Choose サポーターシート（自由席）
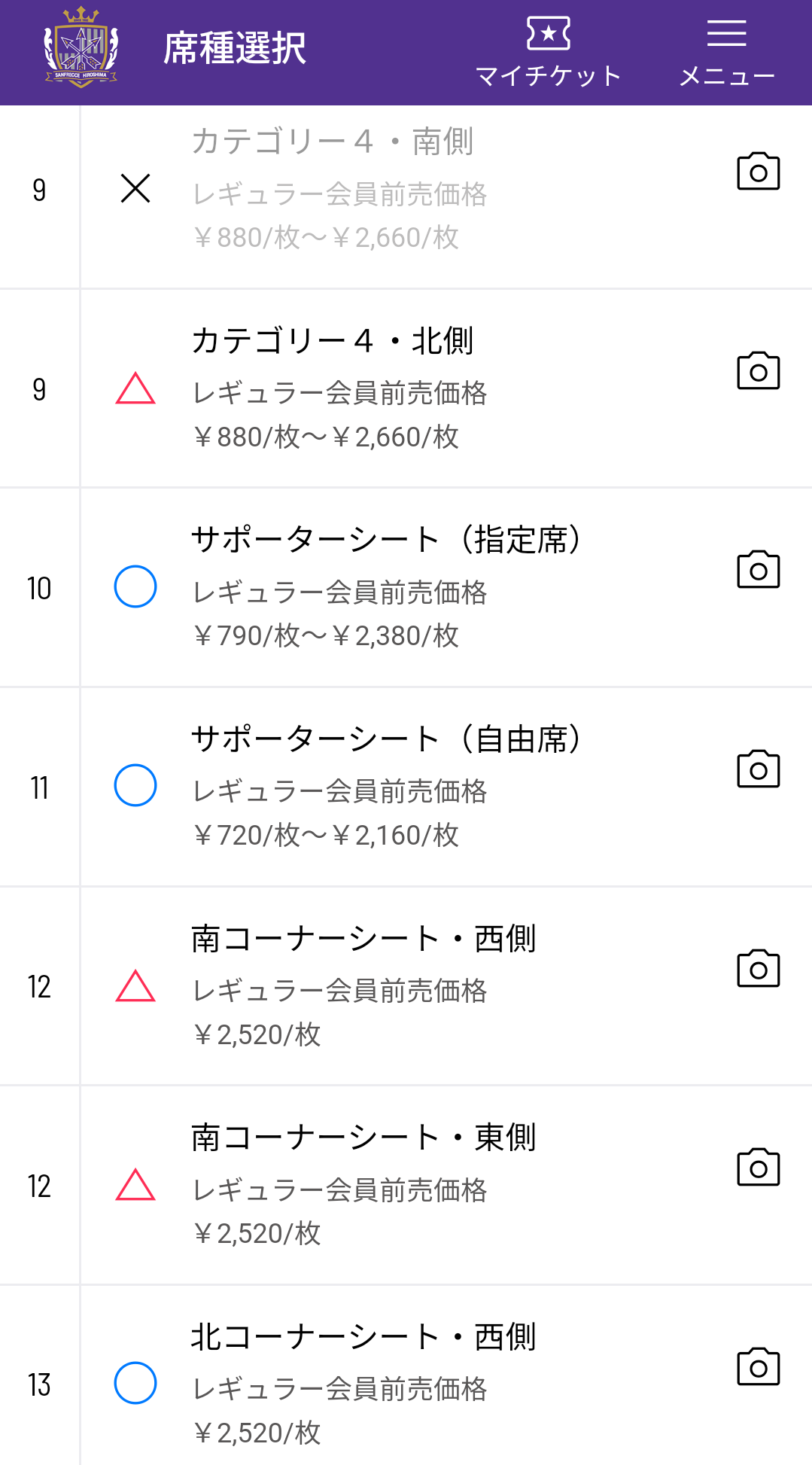The width and height of the screenshot is (812, 1465). coord(406,787)
